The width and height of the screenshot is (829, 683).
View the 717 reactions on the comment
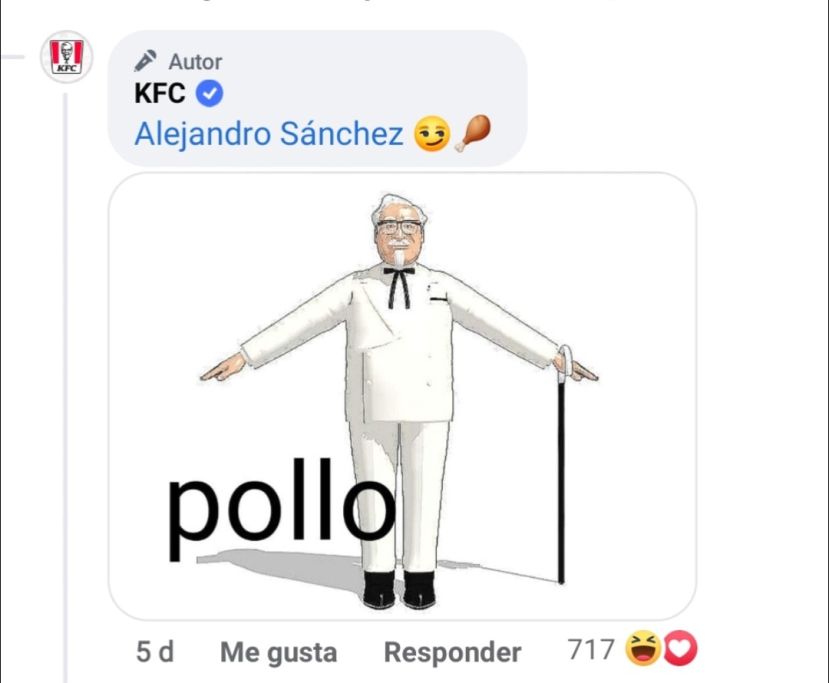tap(631, 651)
